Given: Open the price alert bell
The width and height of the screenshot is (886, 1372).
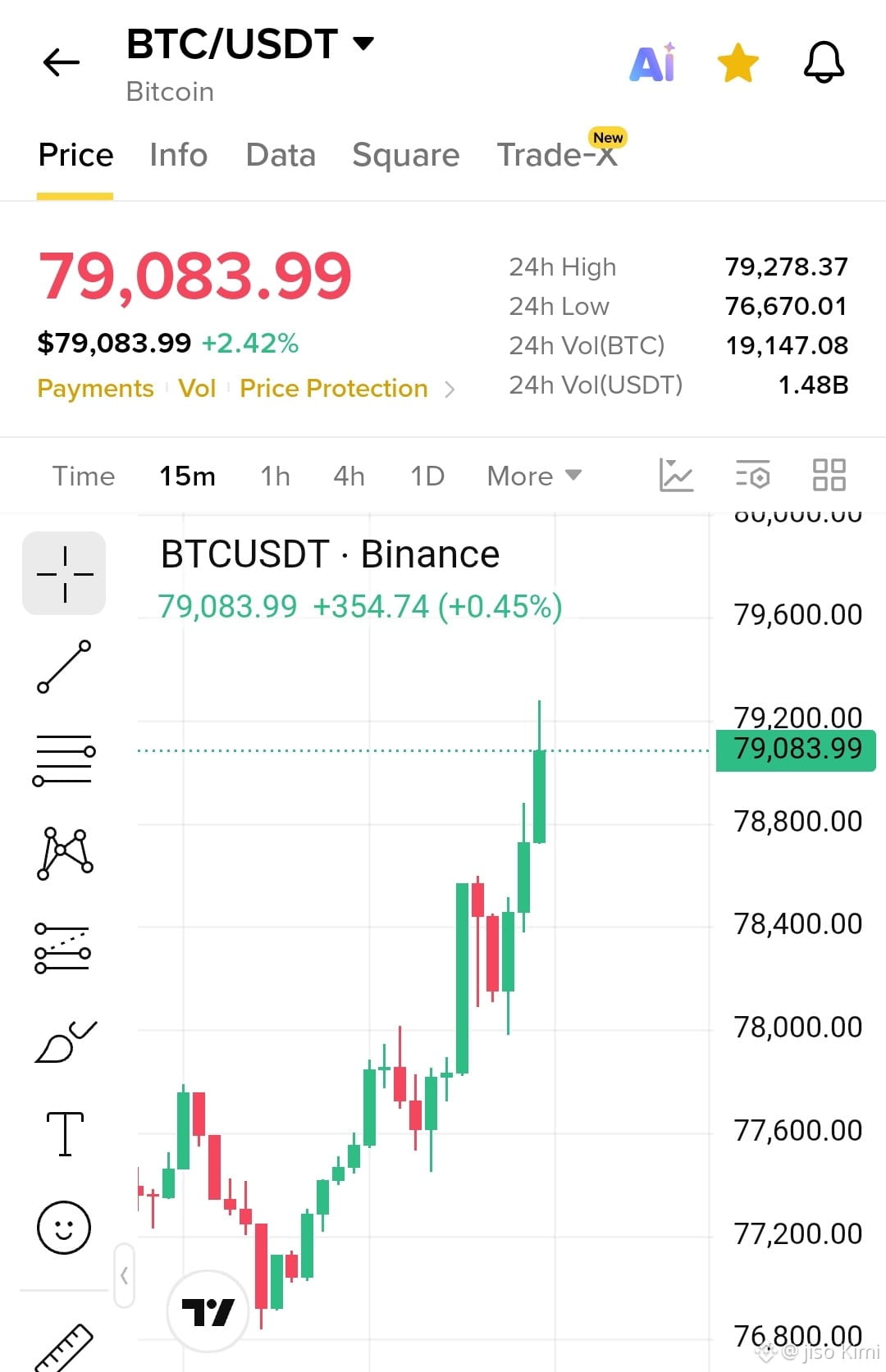Looking at the screenshot, I should (824, 62).
